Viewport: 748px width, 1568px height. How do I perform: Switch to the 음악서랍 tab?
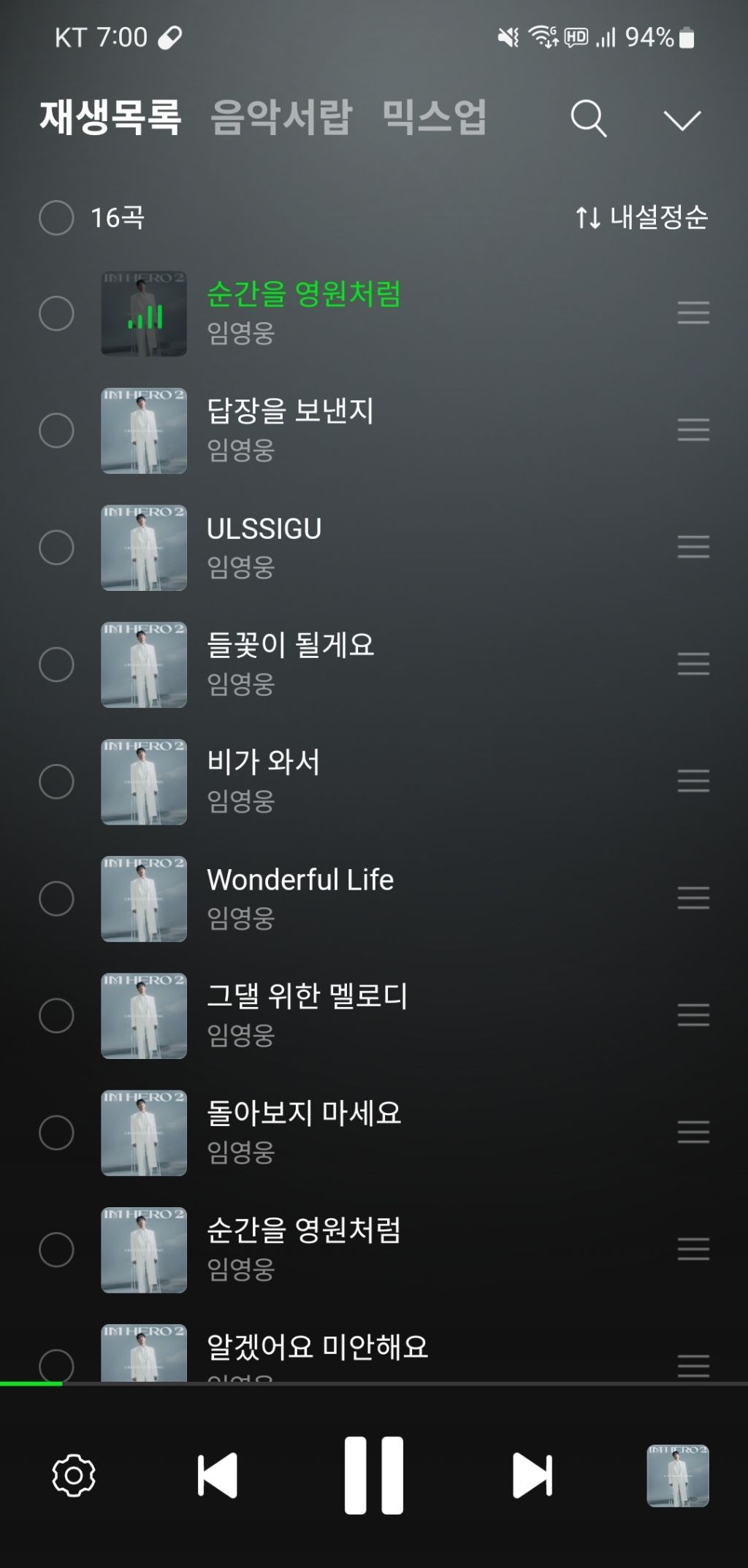[281, 117]
